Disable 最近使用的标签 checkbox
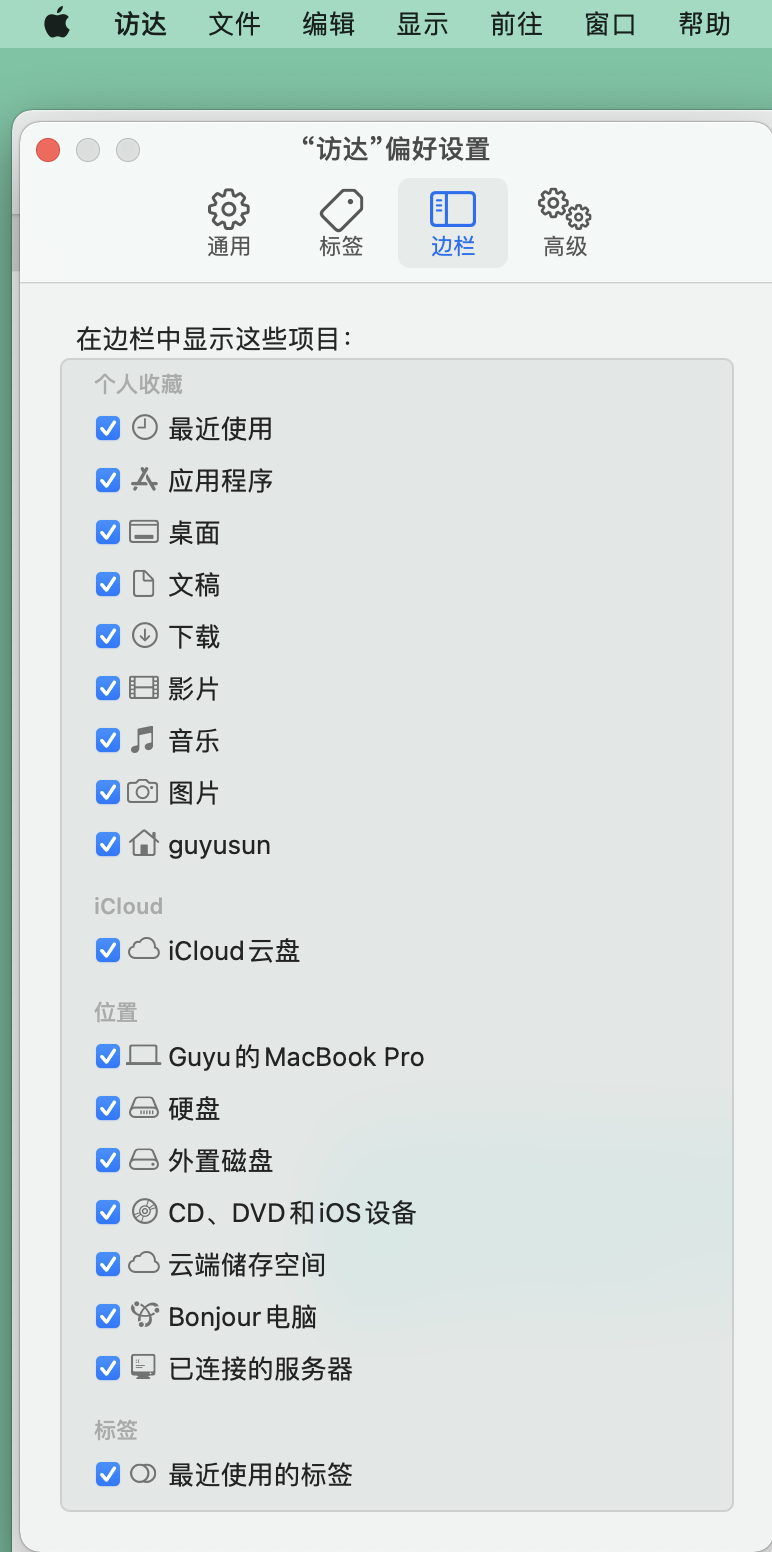The image size is (772, 1552). (108, 1475)
